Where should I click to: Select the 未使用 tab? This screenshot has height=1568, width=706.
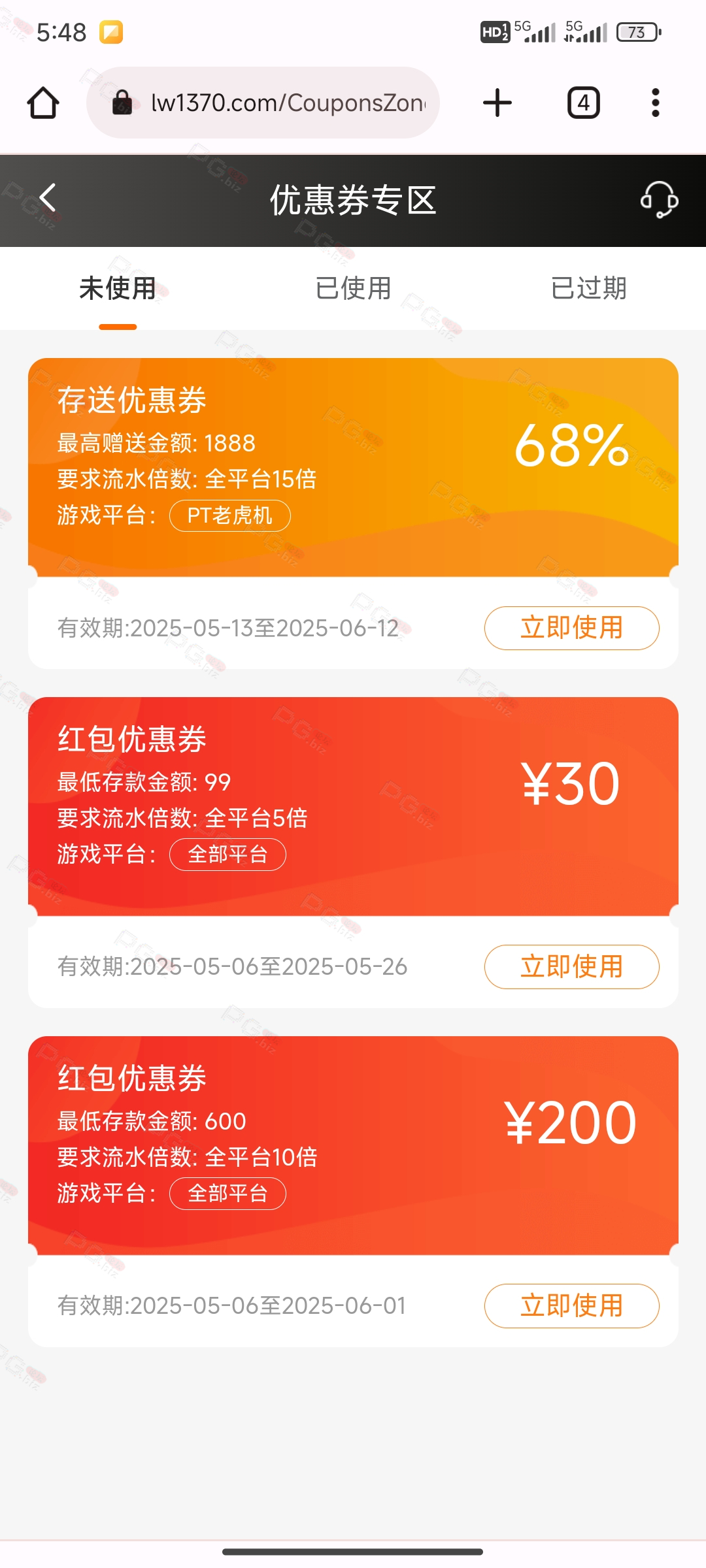click(118, 288)
